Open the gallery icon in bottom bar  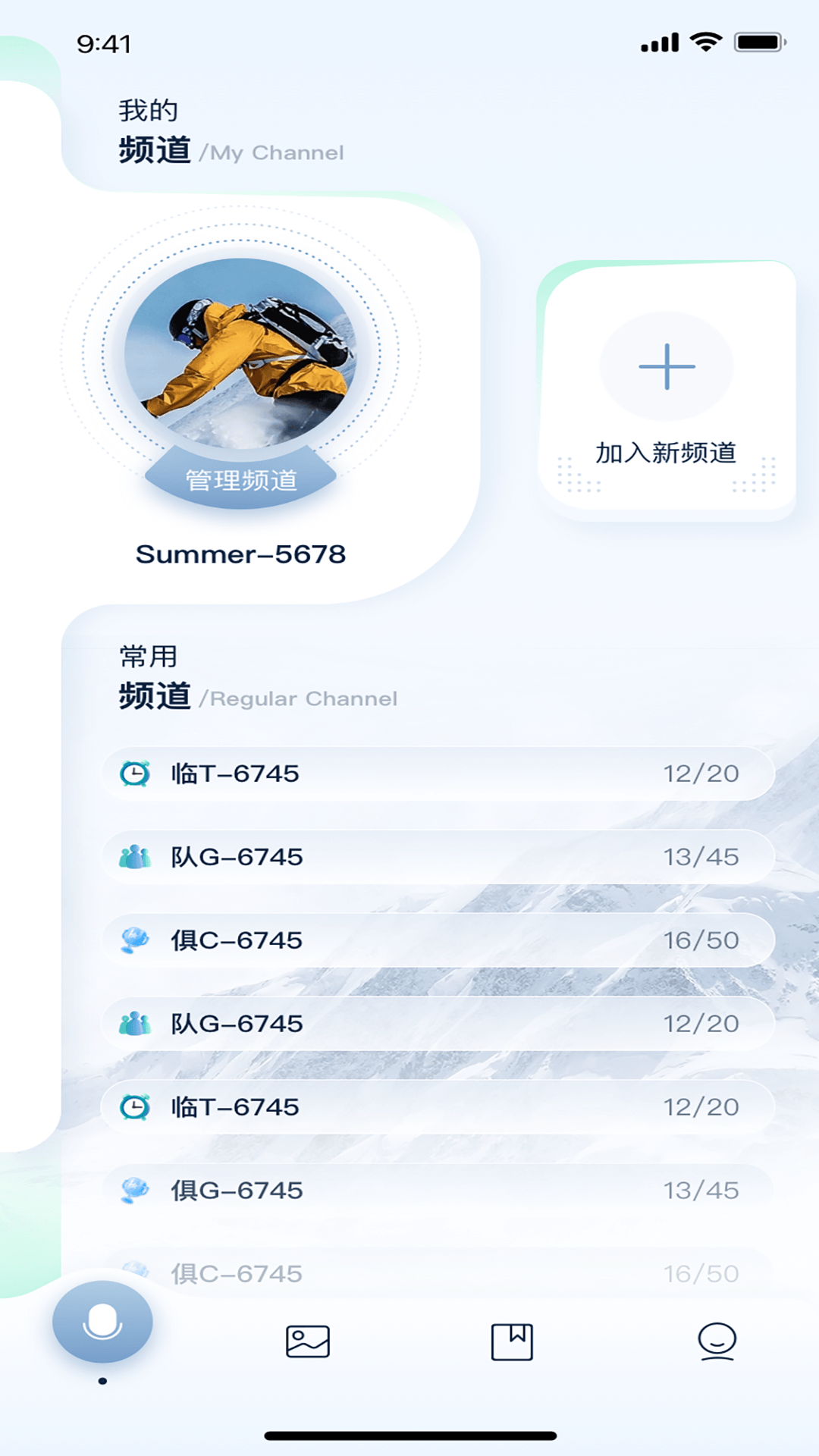307,1342
